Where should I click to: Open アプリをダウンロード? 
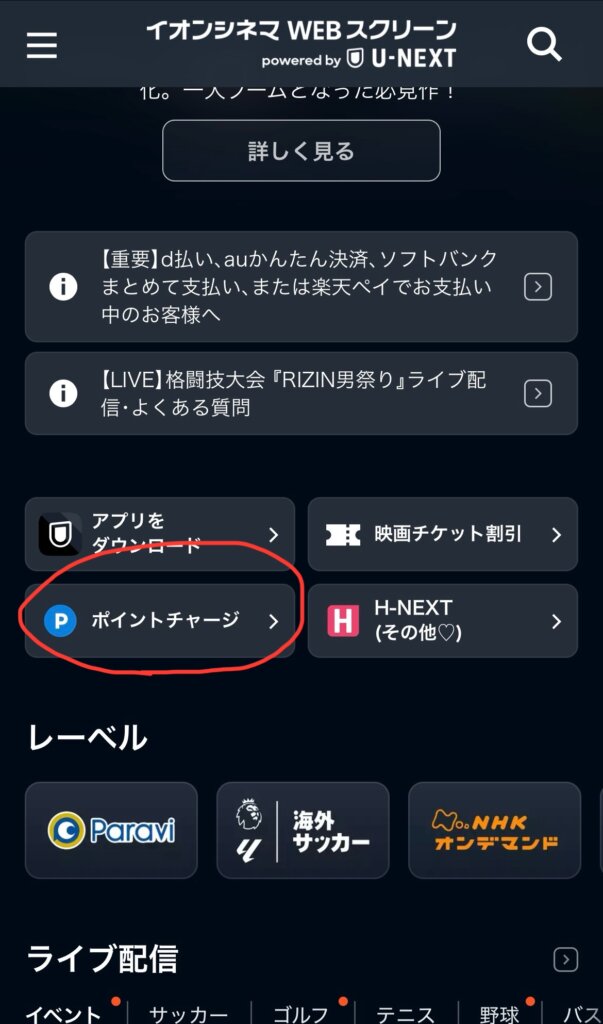tap(160, 534)
